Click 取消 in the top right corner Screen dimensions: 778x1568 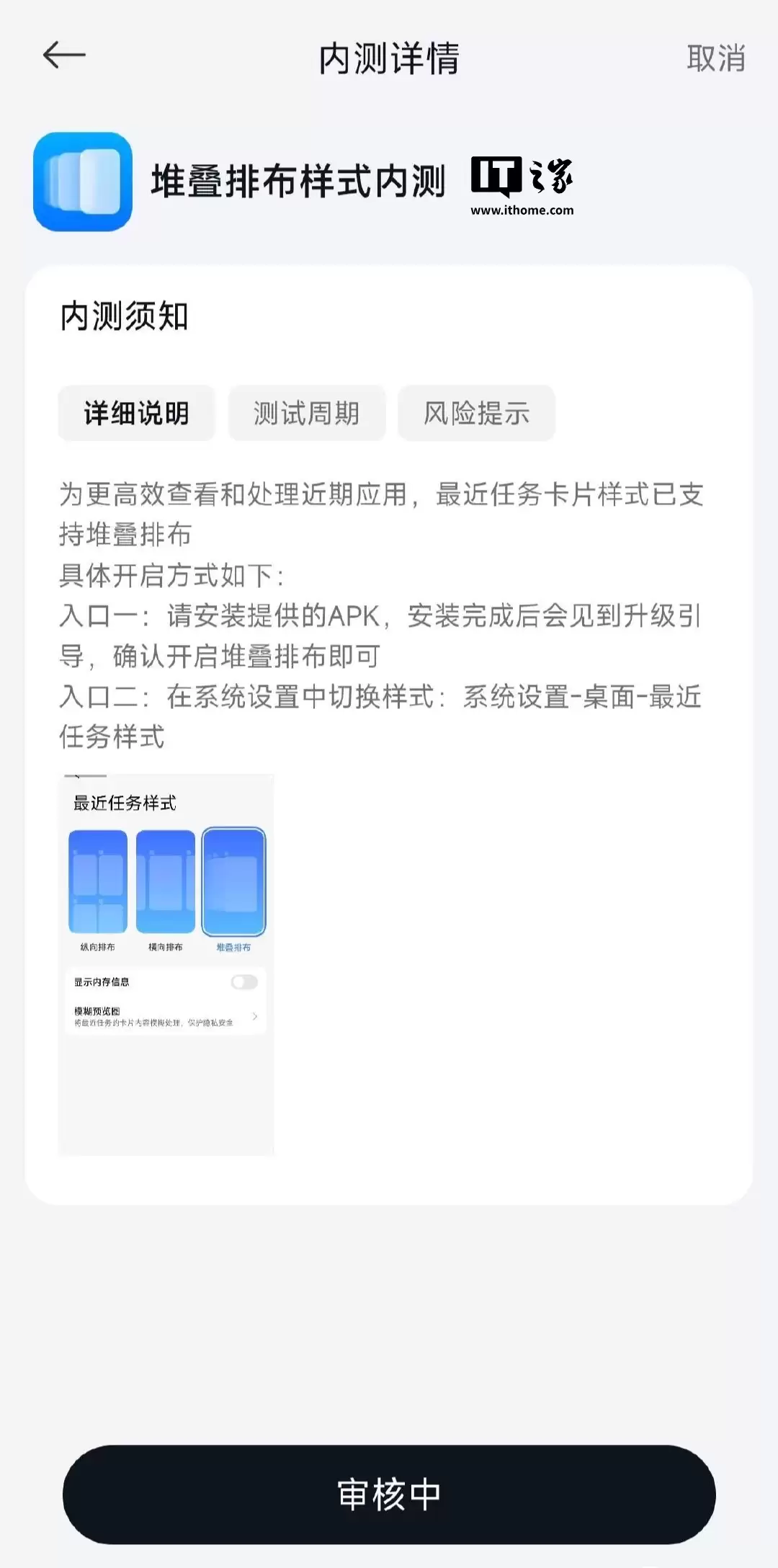[x=717, y=59]
